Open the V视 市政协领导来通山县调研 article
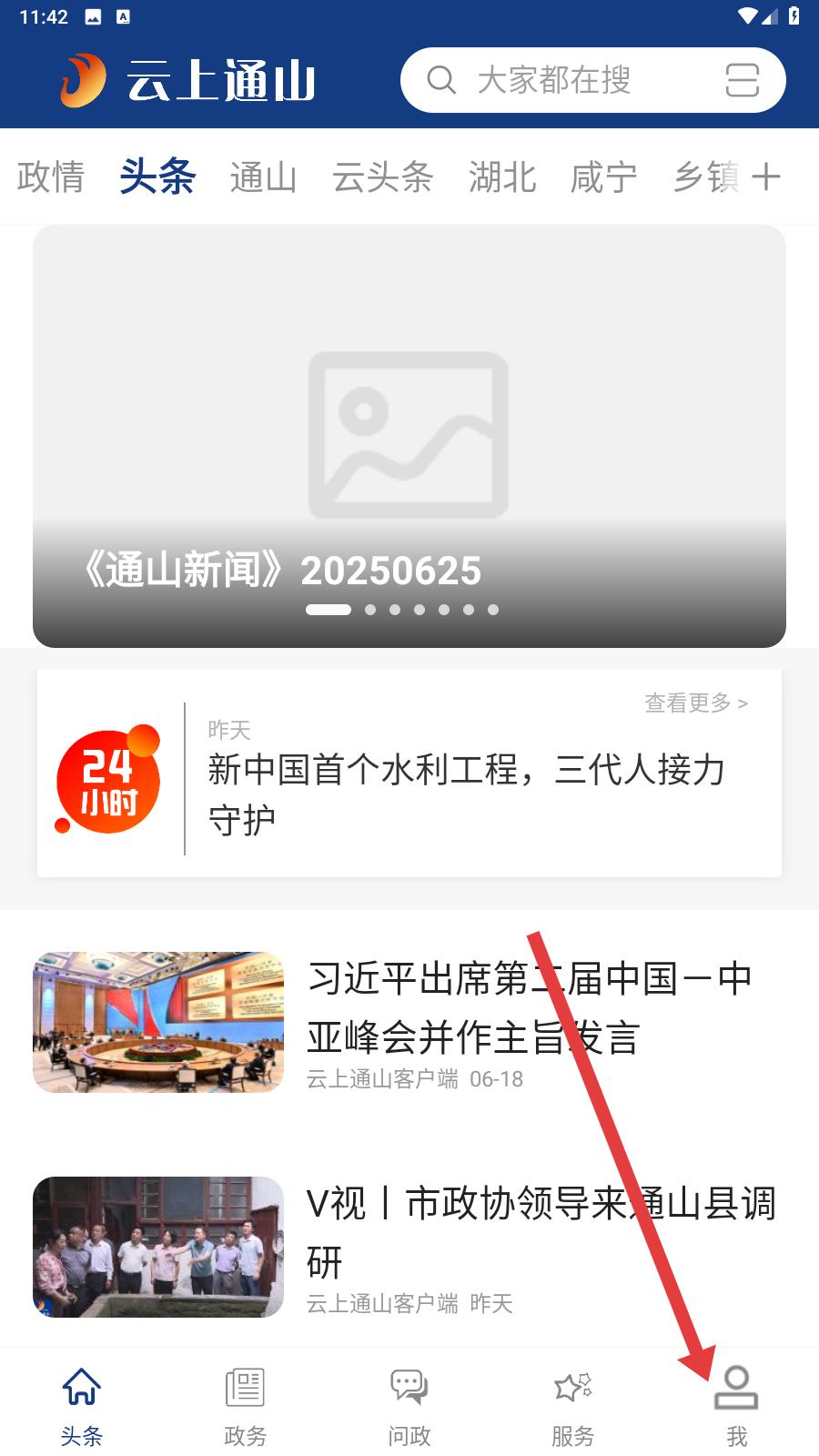 pos(409,1247)
